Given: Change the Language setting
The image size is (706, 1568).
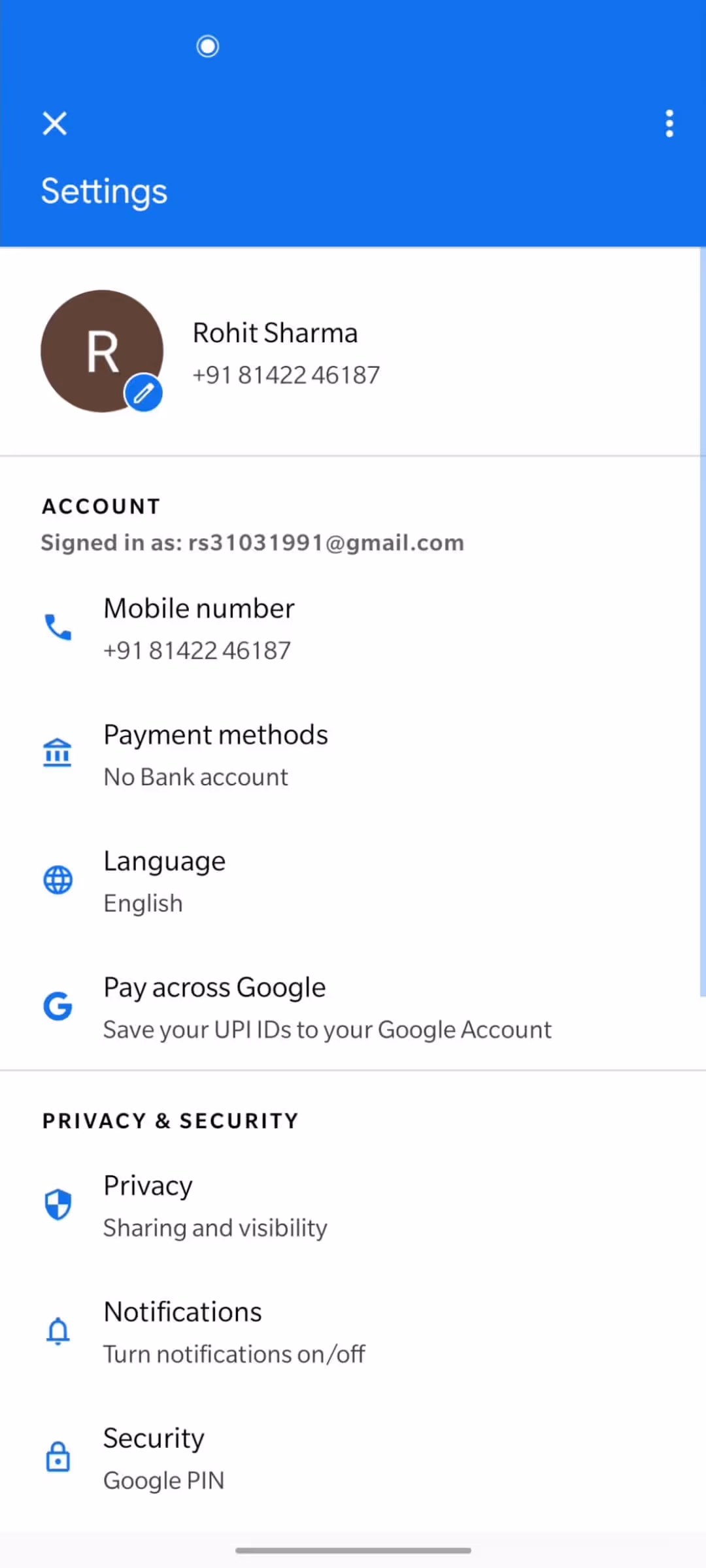Looking at the screenshot, I should (x=353, y=881).
